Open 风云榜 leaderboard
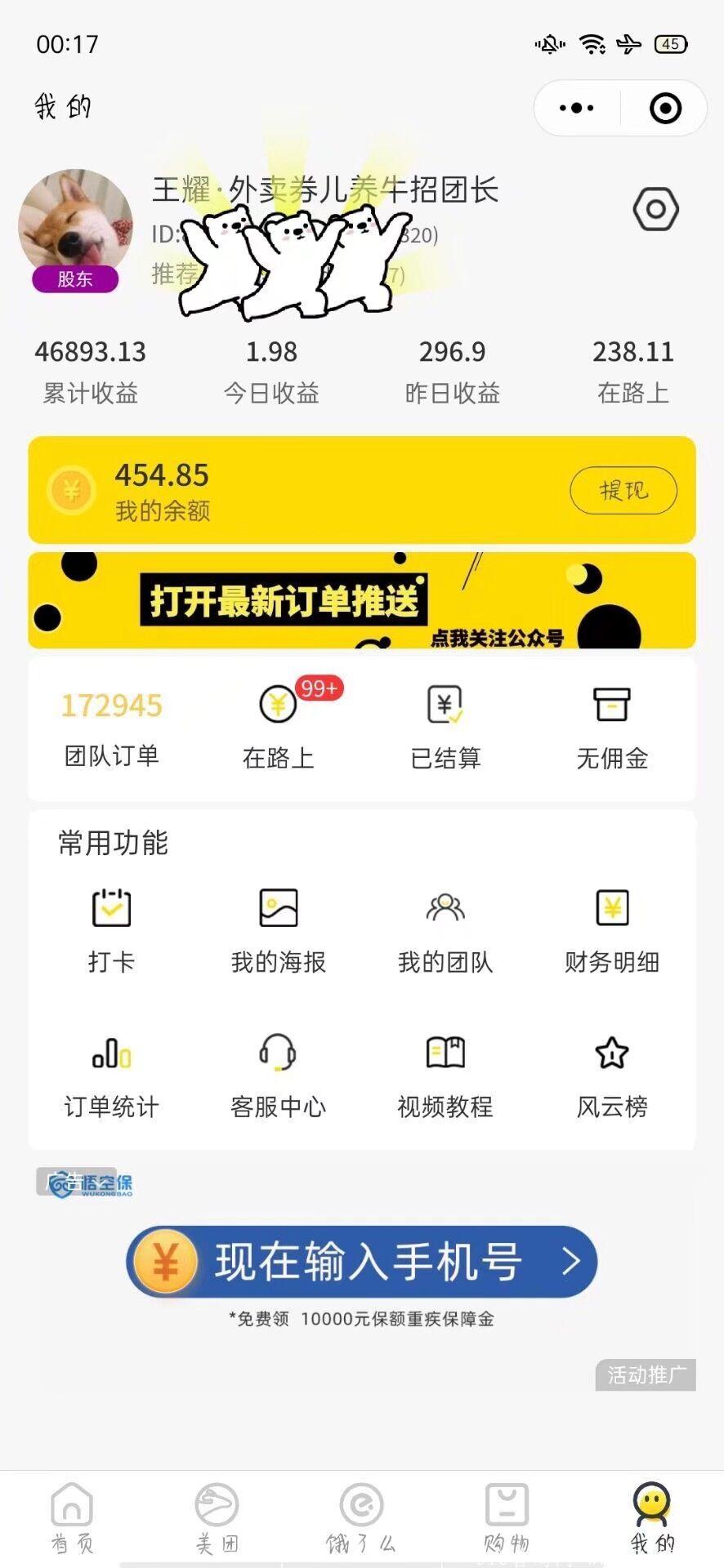The width and height of the screenshot is (724, 1568). pos(612,1076)
